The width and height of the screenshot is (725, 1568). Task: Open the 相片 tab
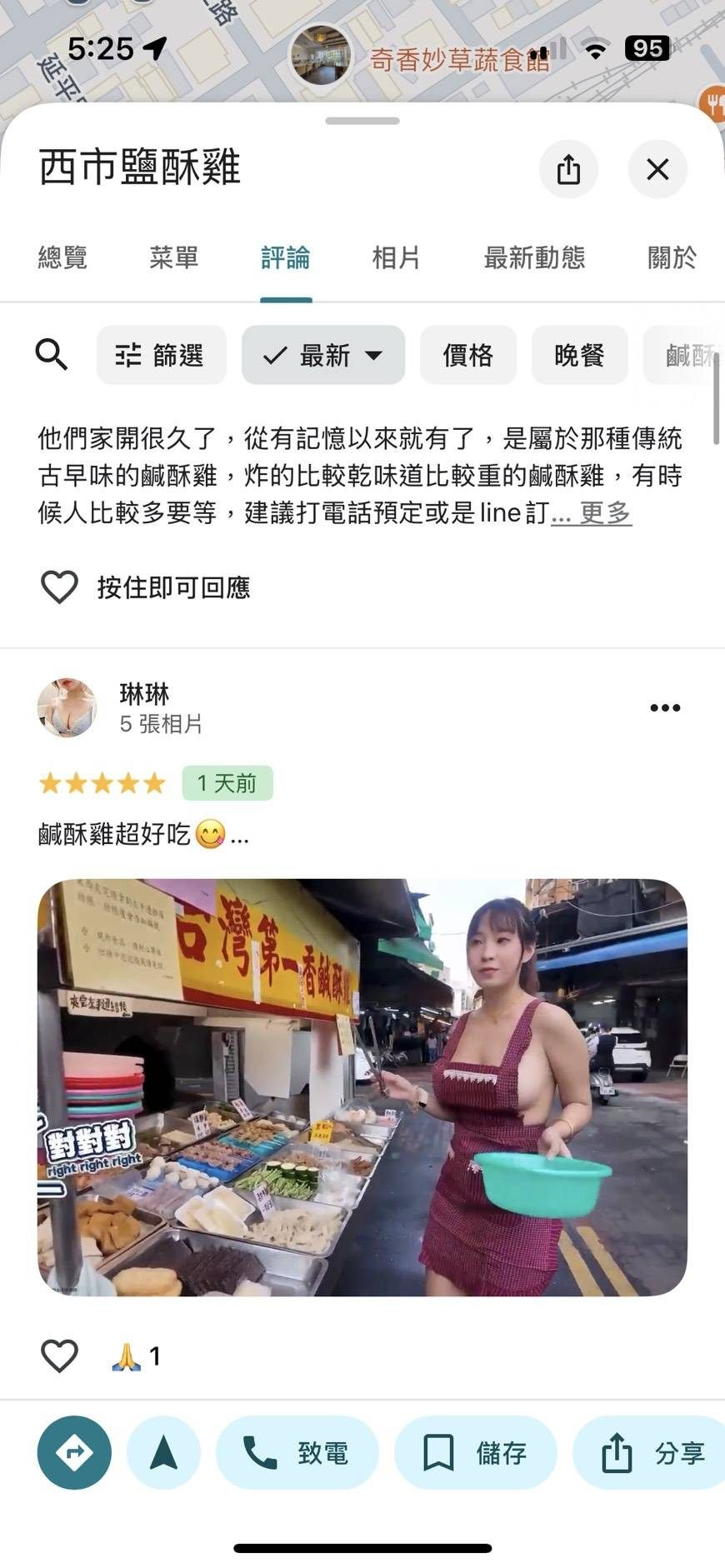(396, 257)
